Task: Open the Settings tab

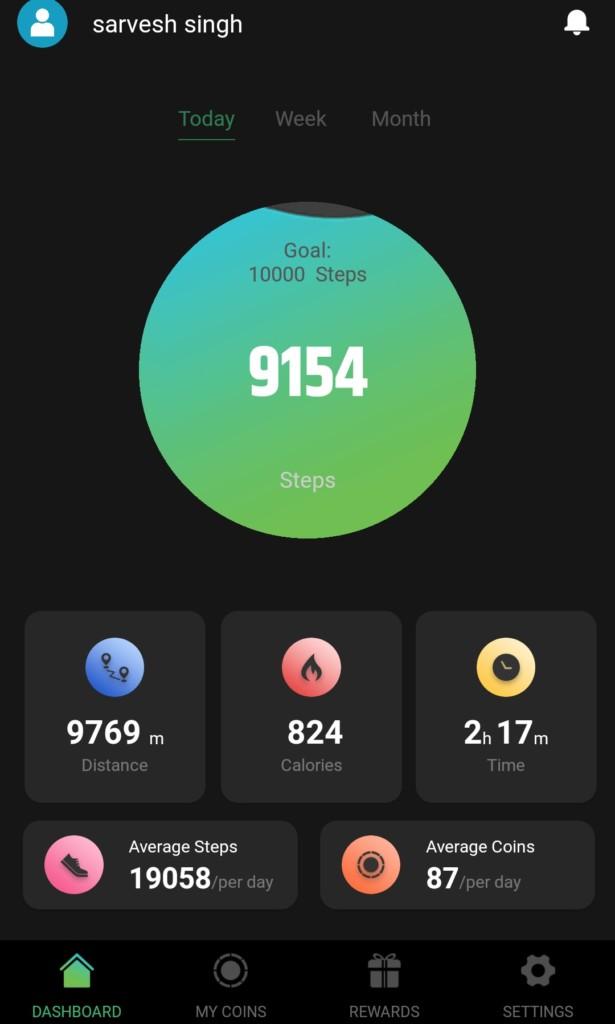Action: coord(538,984)
